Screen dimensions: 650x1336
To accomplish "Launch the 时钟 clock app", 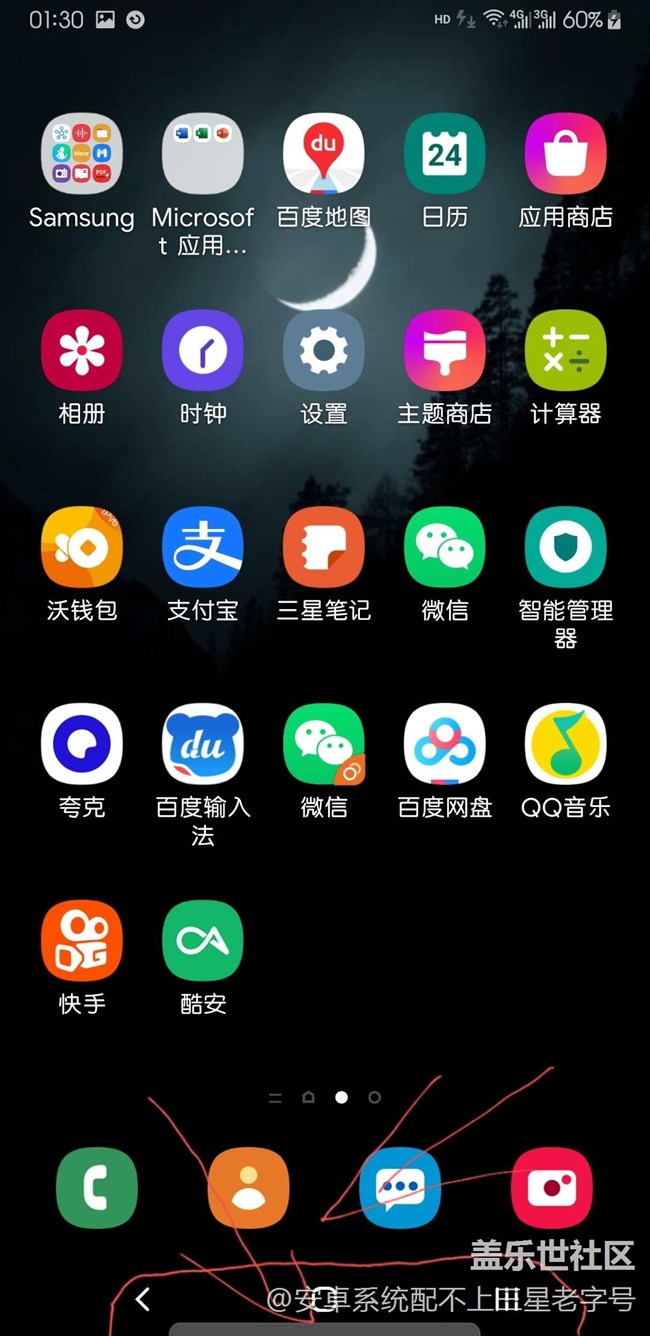I will (203, 351).
